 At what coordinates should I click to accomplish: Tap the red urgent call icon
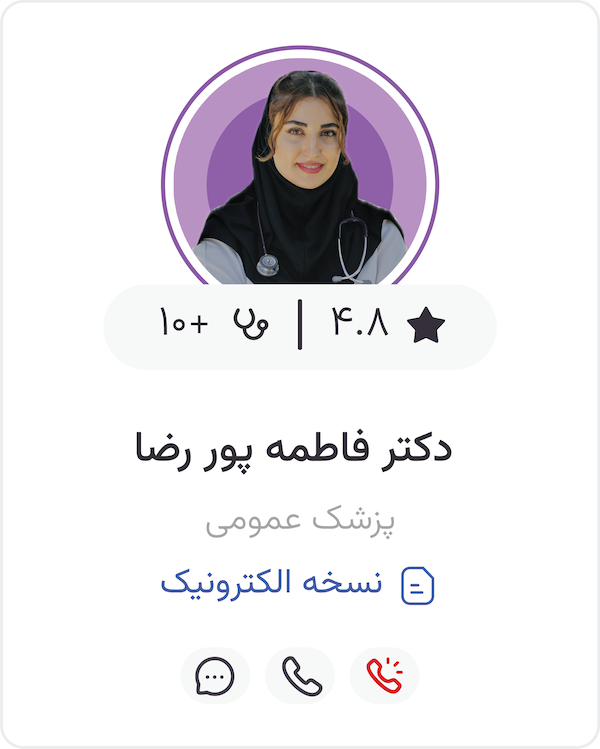tap(384, 676)
